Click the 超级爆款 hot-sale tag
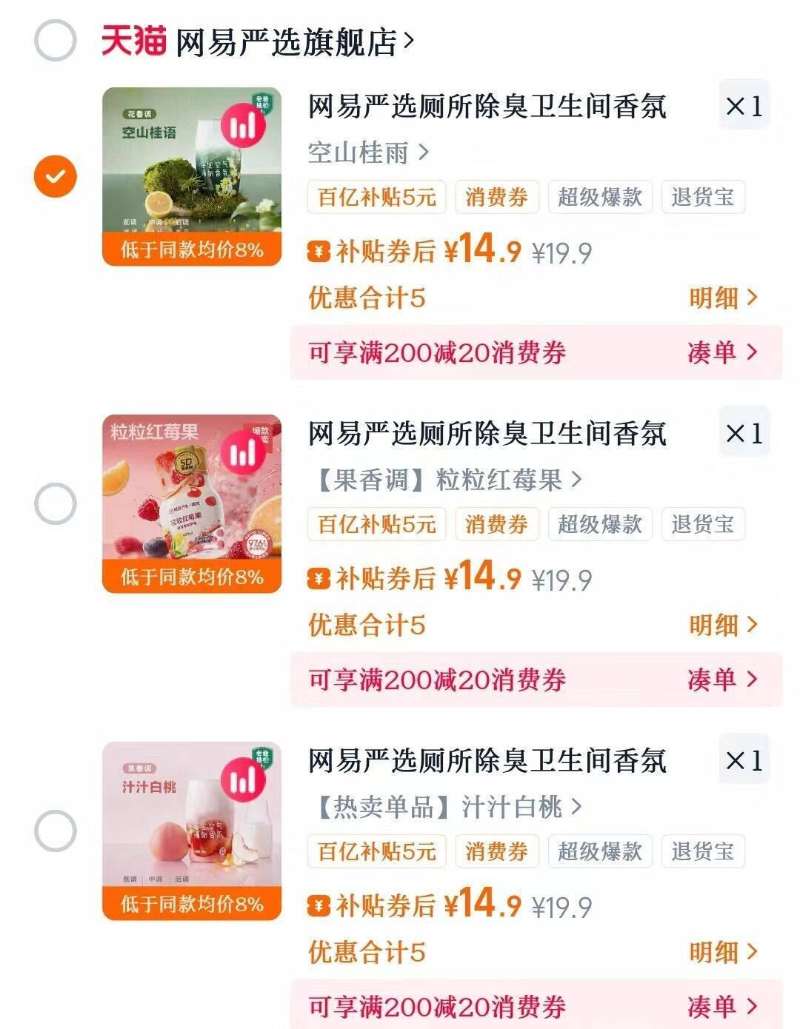 click(599, 198)
